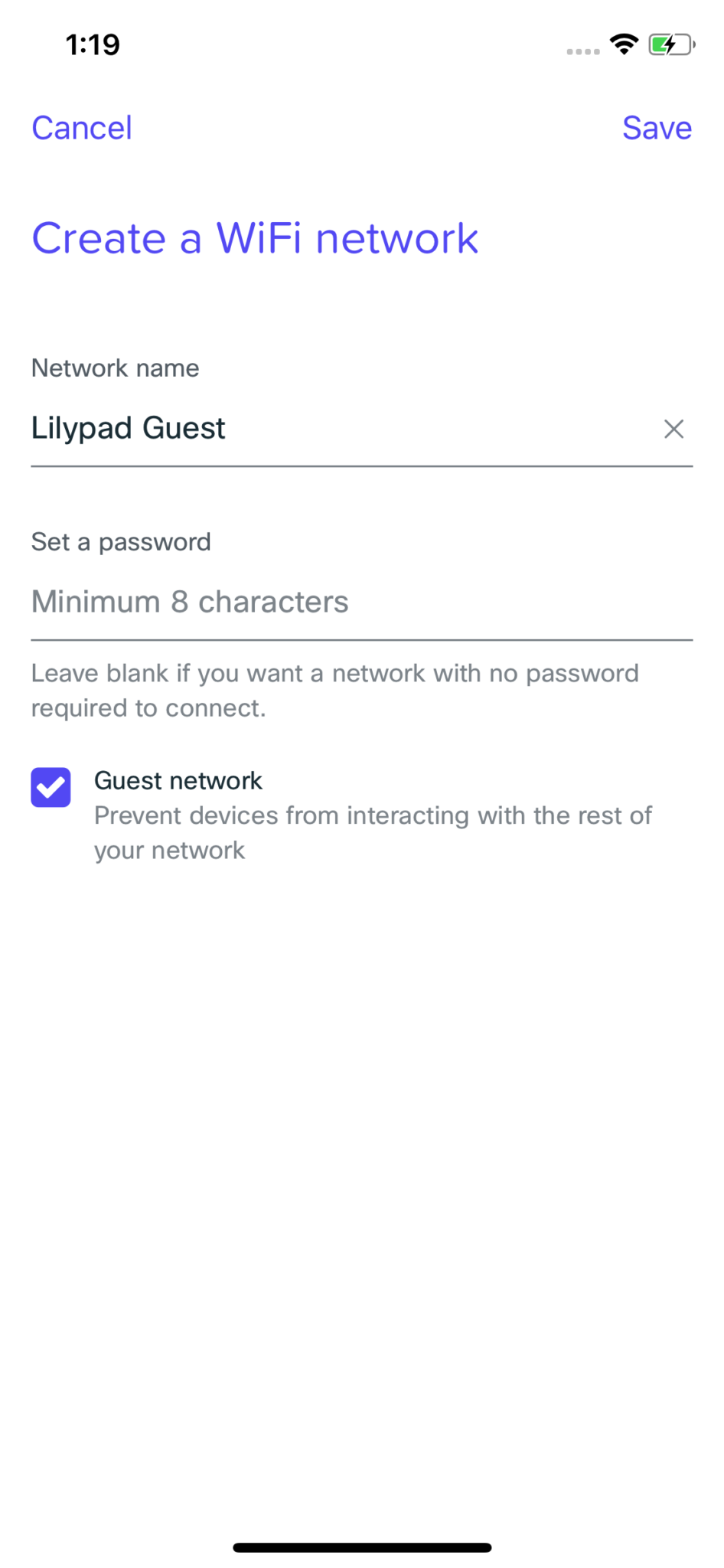
Task: Tap the leave blank password hint text
Action: (334, 690)
